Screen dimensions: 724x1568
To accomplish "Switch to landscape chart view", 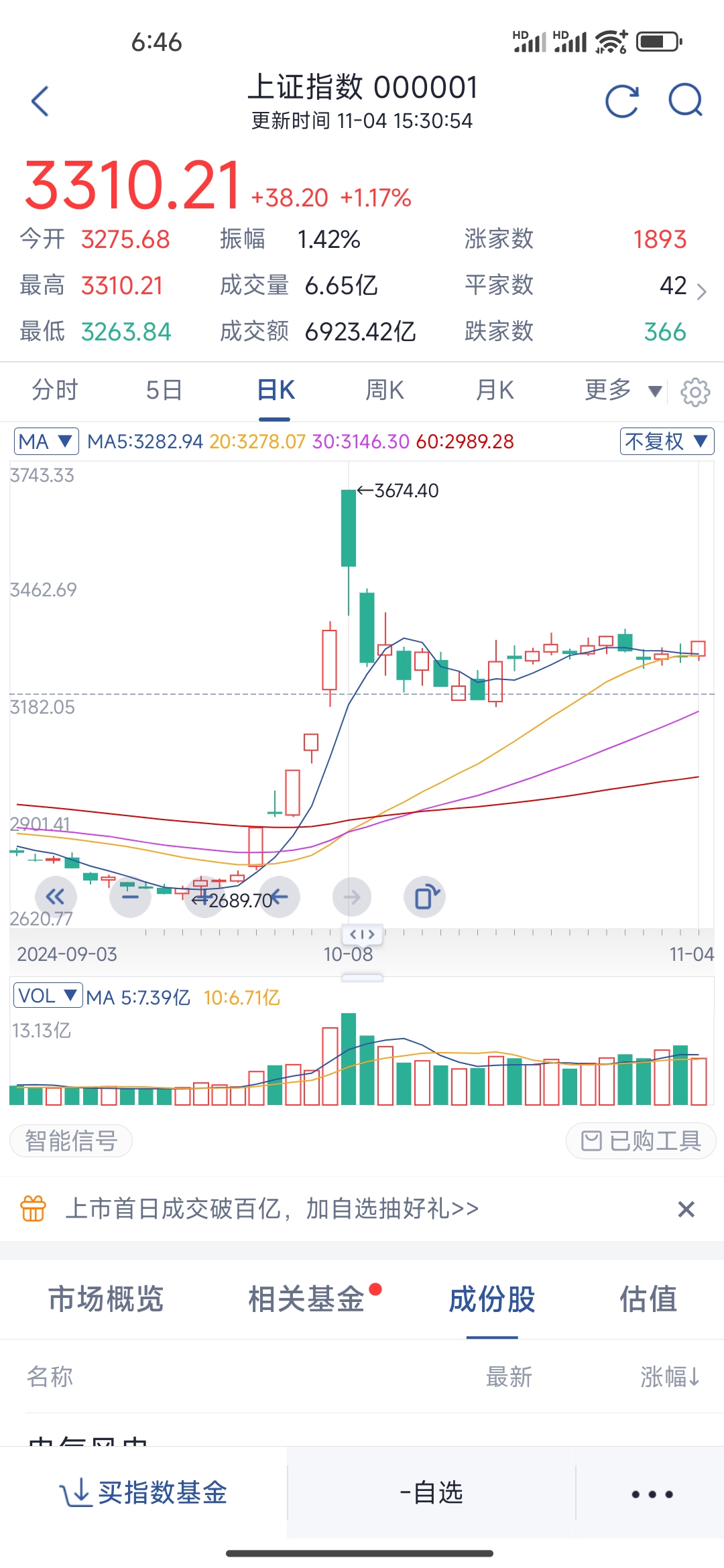I will pyautogui.click(x=424, y=897).
